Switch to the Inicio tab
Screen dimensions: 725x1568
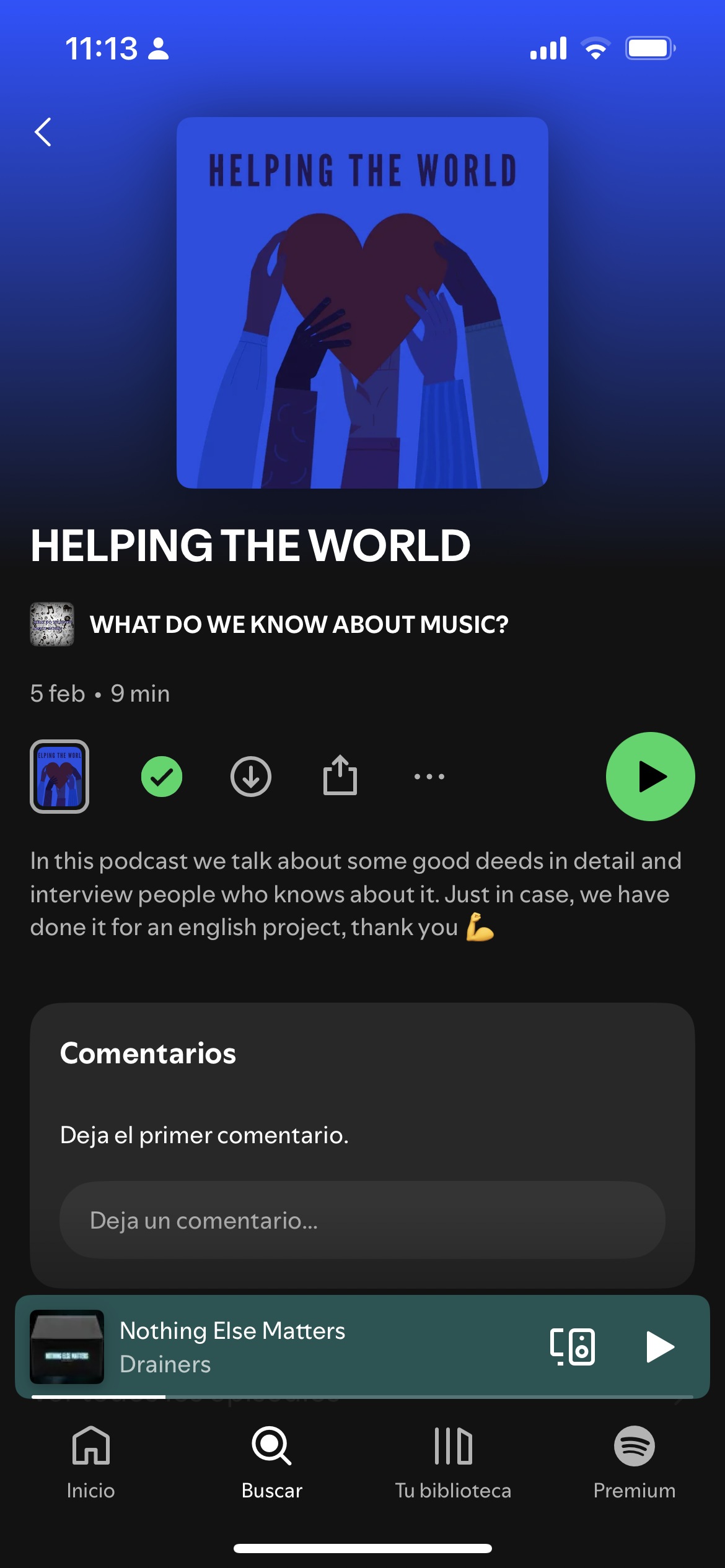[x=90, y=1463]
